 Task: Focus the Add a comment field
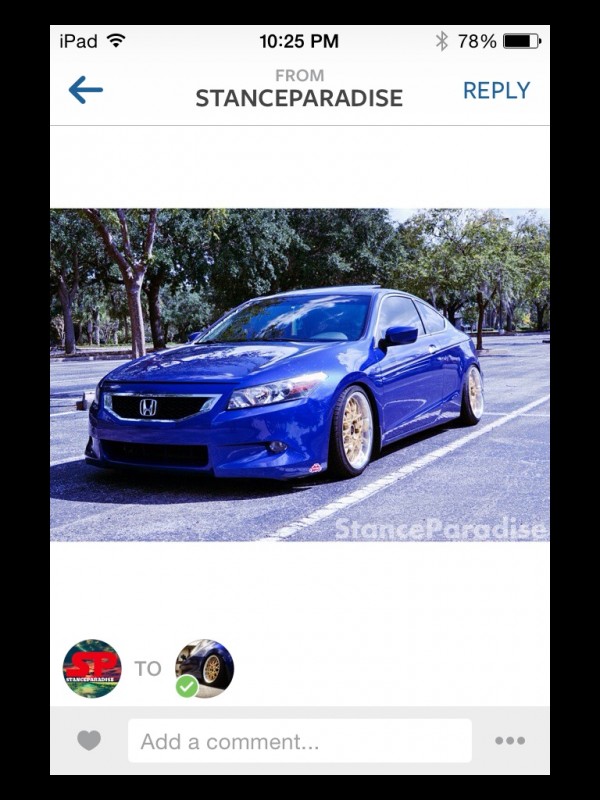point(299,741)
